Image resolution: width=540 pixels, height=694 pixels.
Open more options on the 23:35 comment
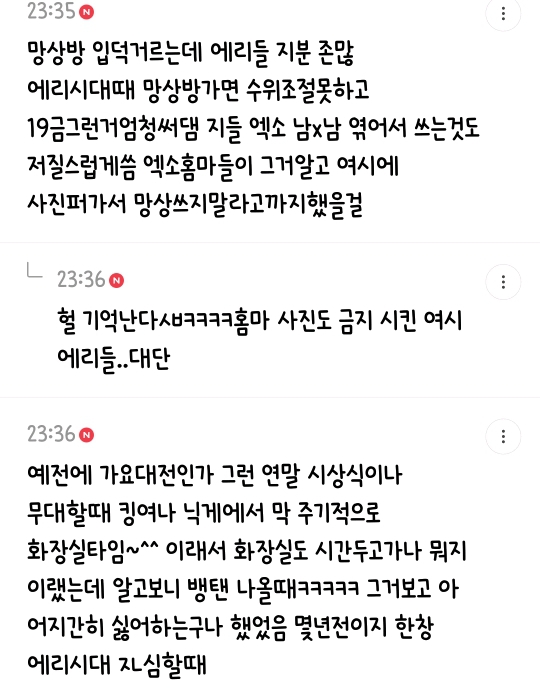pos(503,14)
